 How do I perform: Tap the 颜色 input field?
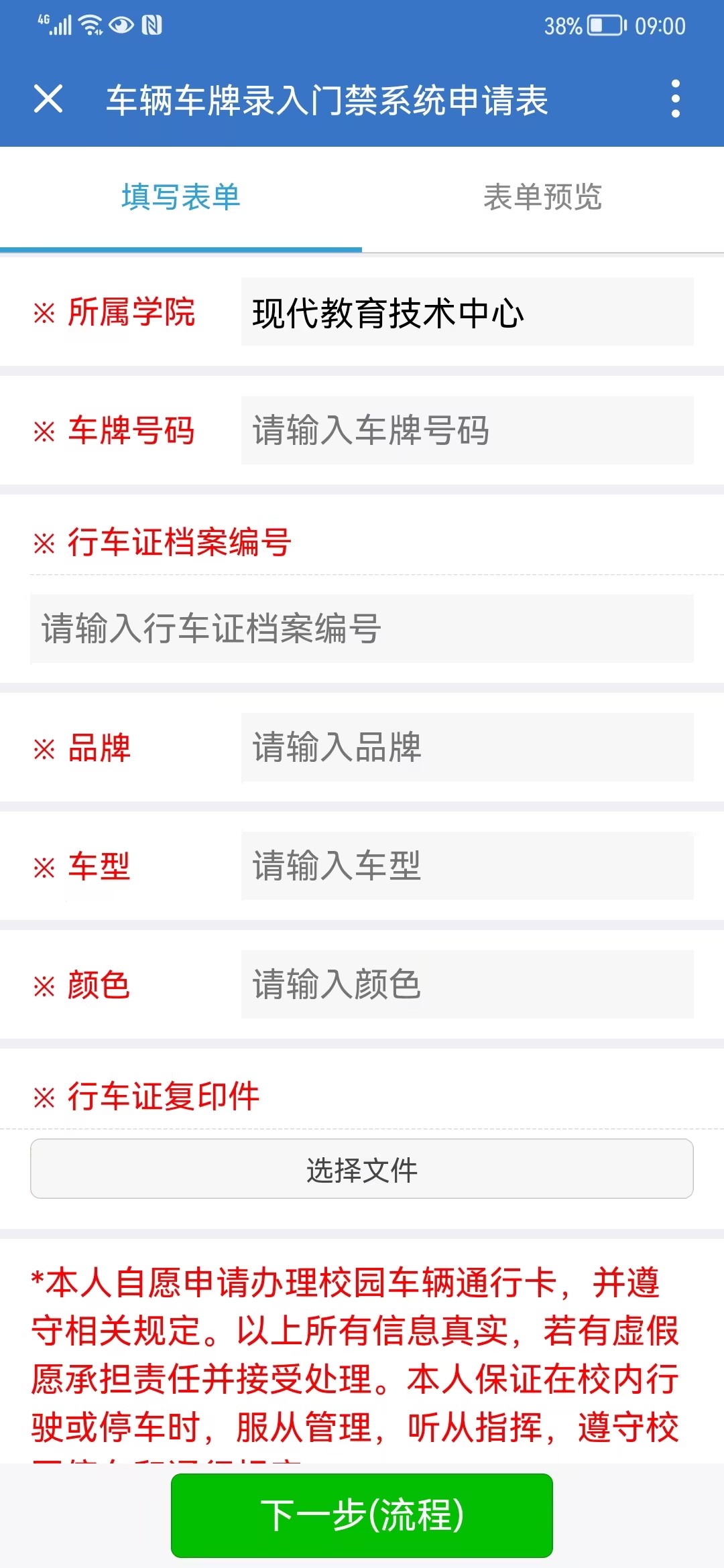point(467,984)
